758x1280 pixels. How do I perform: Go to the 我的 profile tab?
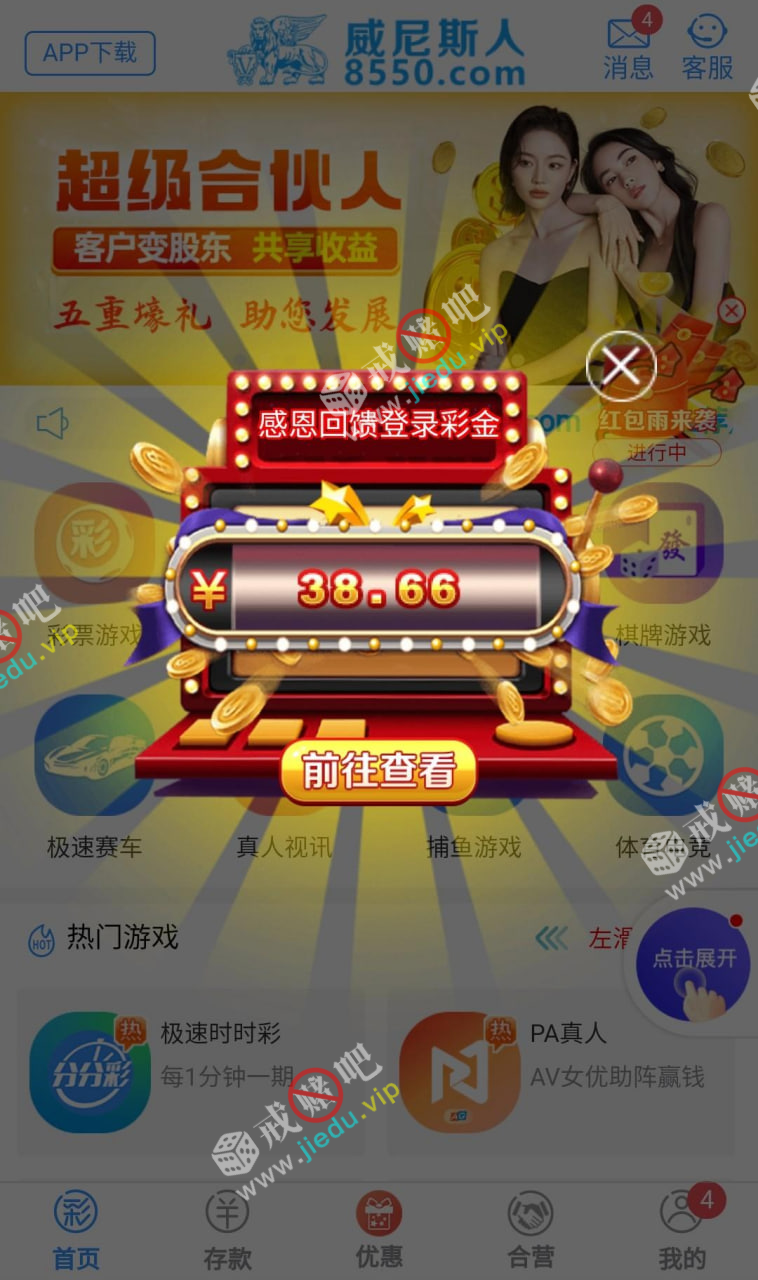(682, 1230)
